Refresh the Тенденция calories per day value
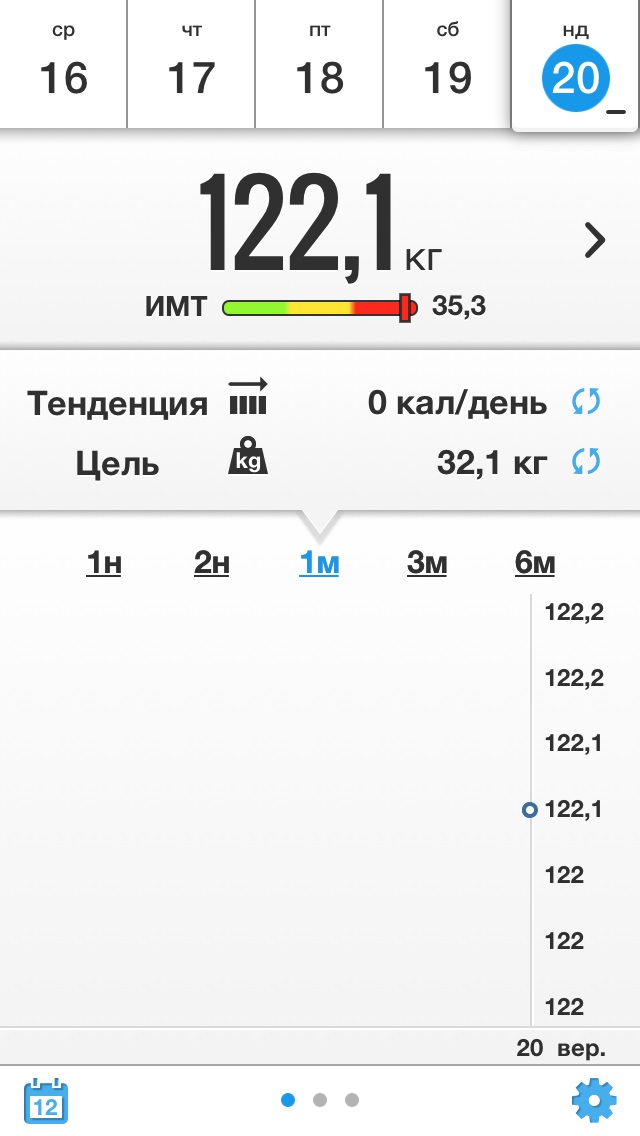 click(x=585, y=403)
